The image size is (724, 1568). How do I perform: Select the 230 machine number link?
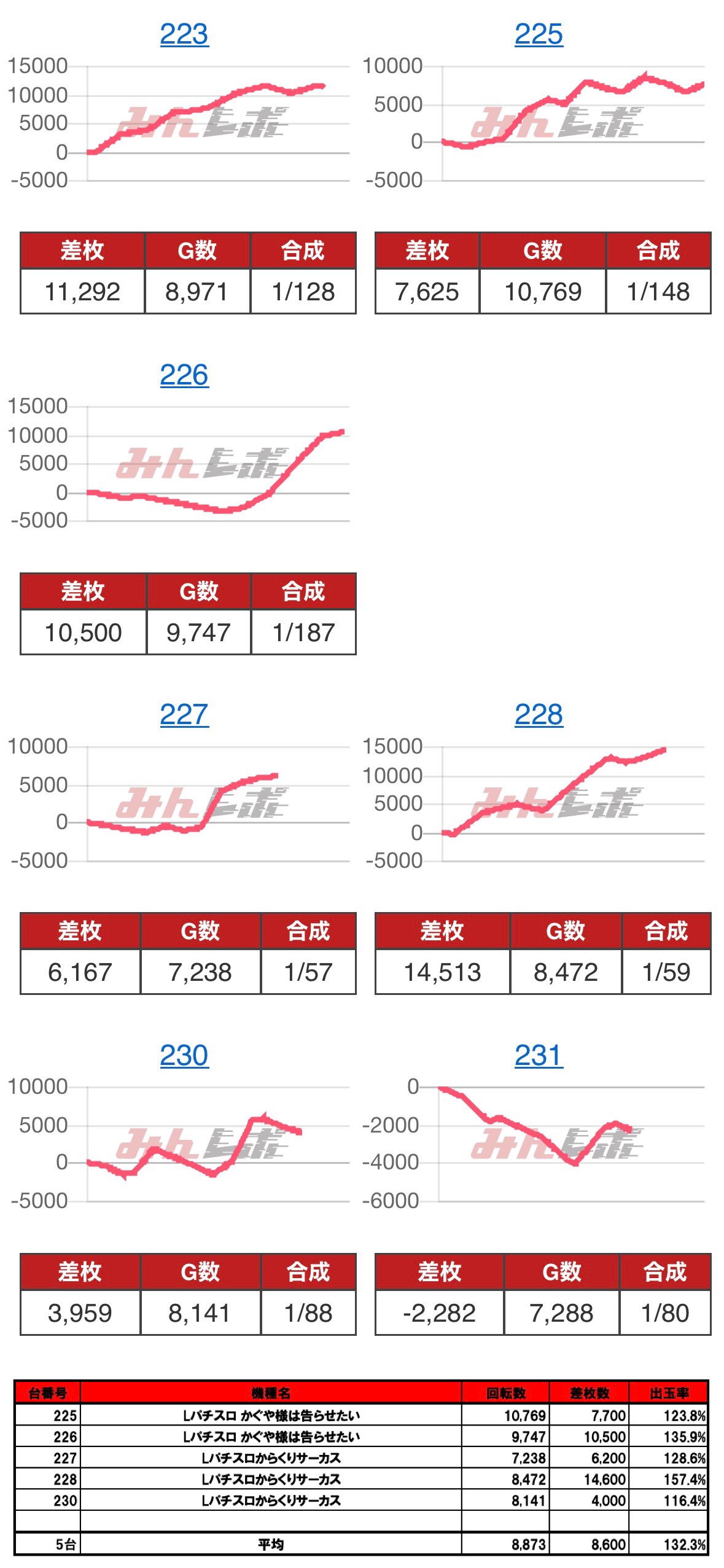pyautogui.click(x=184, y=1055)
